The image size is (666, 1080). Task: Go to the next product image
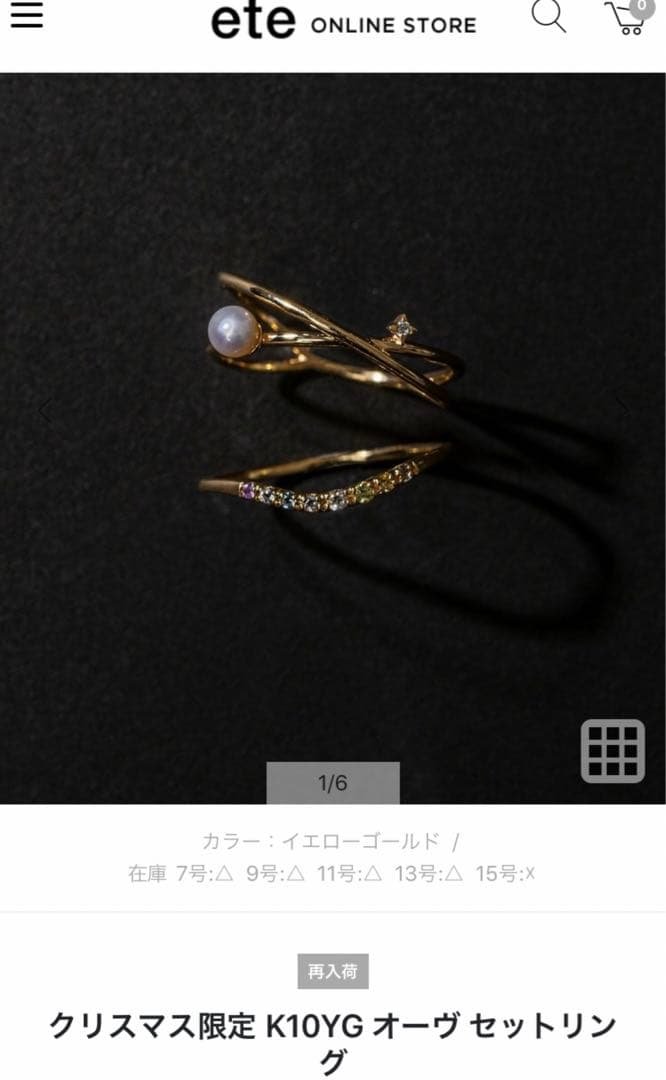click(x=622, y=410)
